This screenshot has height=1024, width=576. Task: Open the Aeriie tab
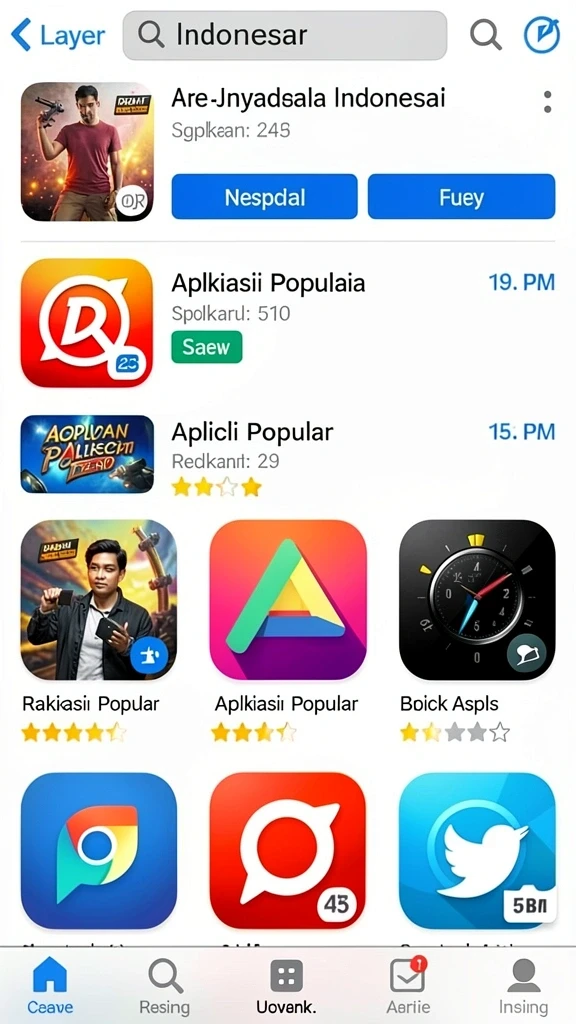click(x=408, y=985)
